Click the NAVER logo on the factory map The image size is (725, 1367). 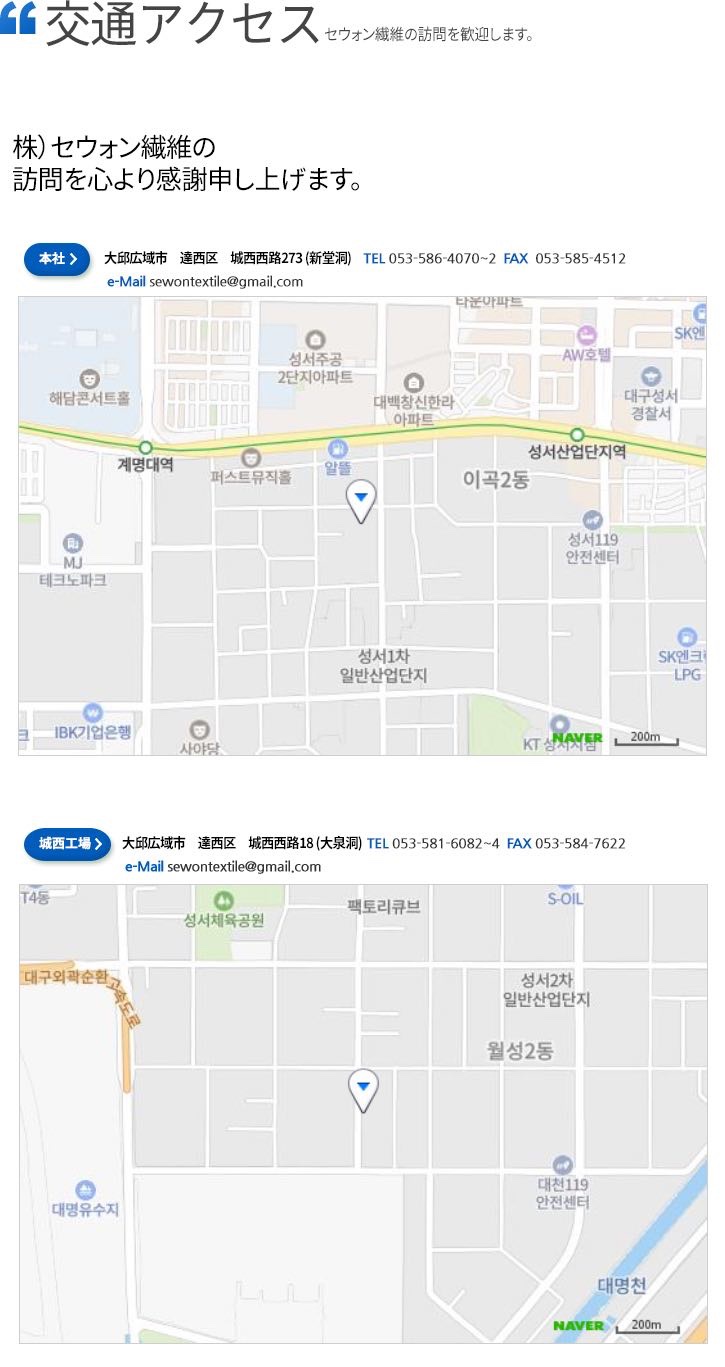[x=578, y=1326]
